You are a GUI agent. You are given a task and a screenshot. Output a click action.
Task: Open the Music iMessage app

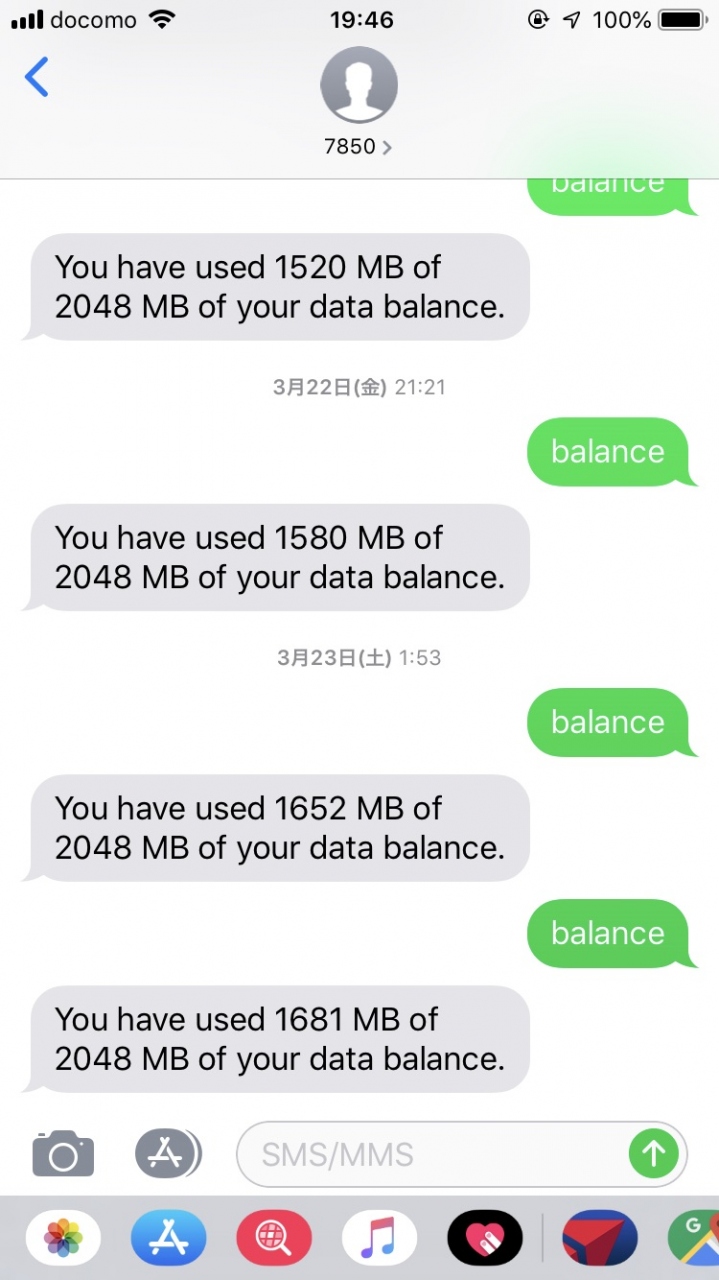(x=379, y=1239)
